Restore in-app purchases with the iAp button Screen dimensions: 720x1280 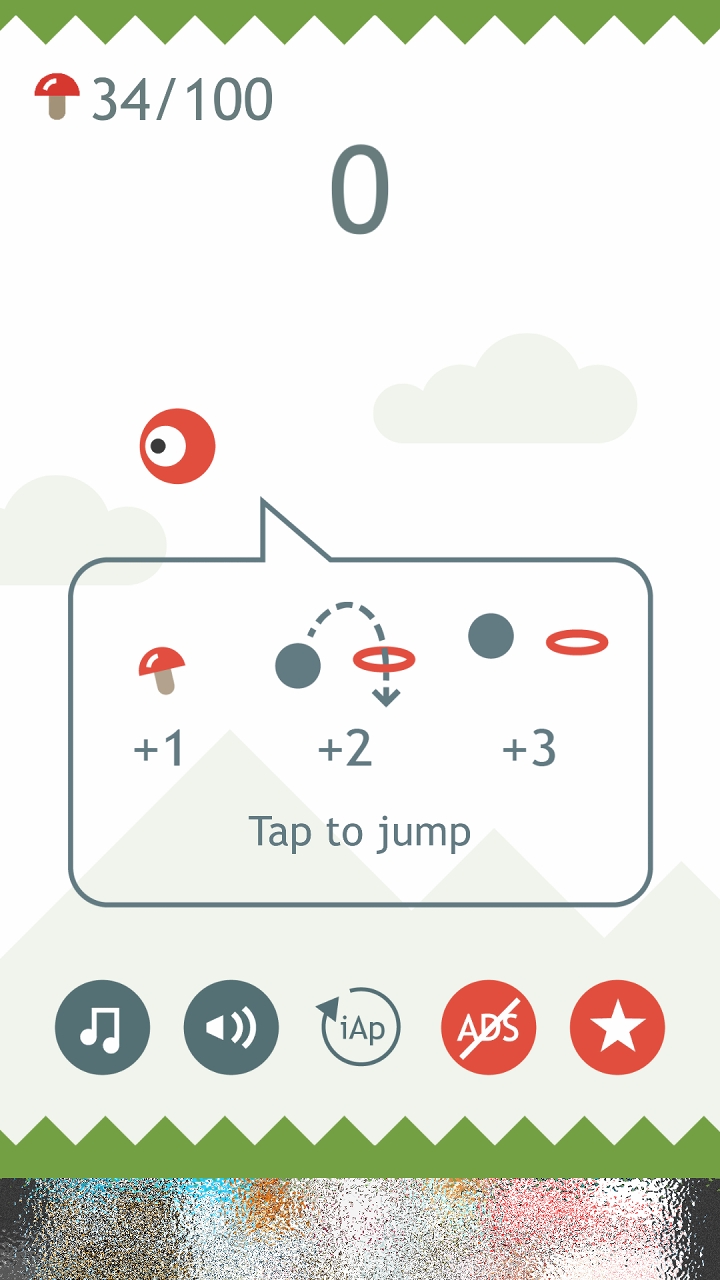pos(360,1027)
